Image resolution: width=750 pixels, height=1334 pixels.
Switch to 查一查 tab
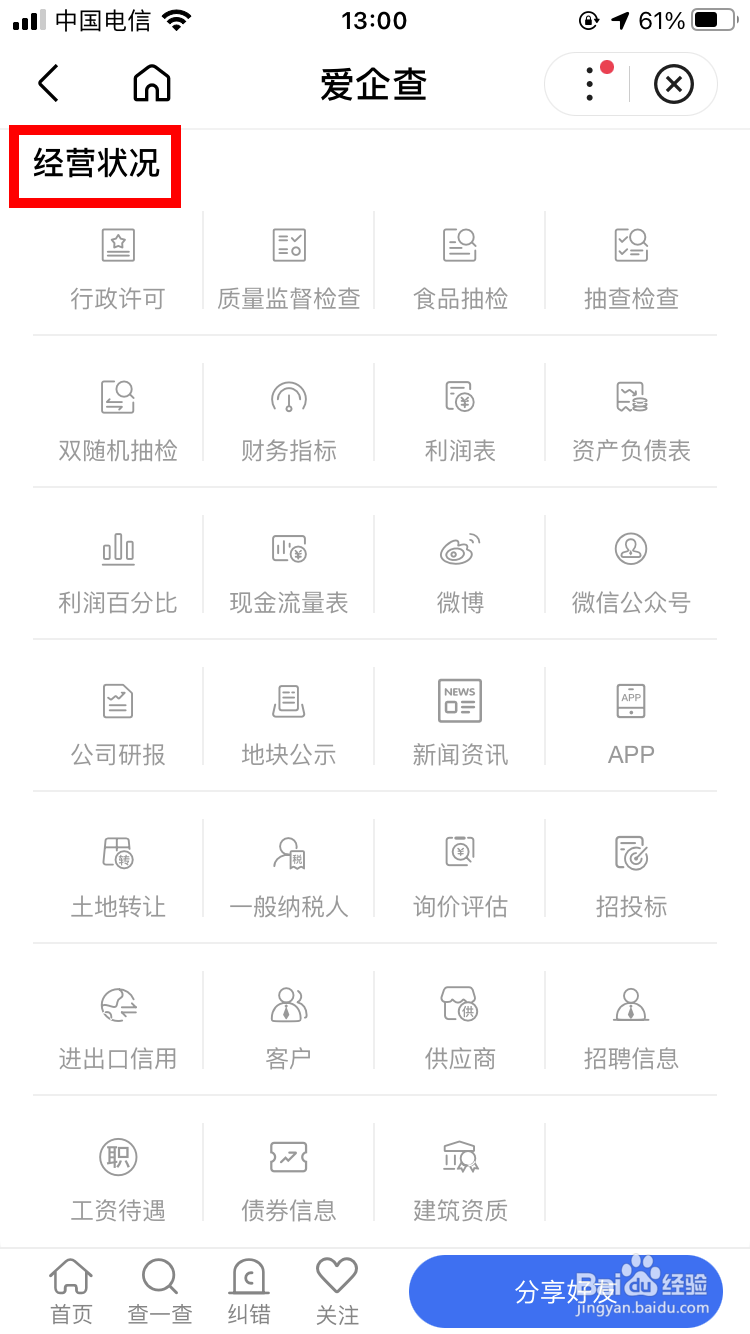click(159, 1291)
